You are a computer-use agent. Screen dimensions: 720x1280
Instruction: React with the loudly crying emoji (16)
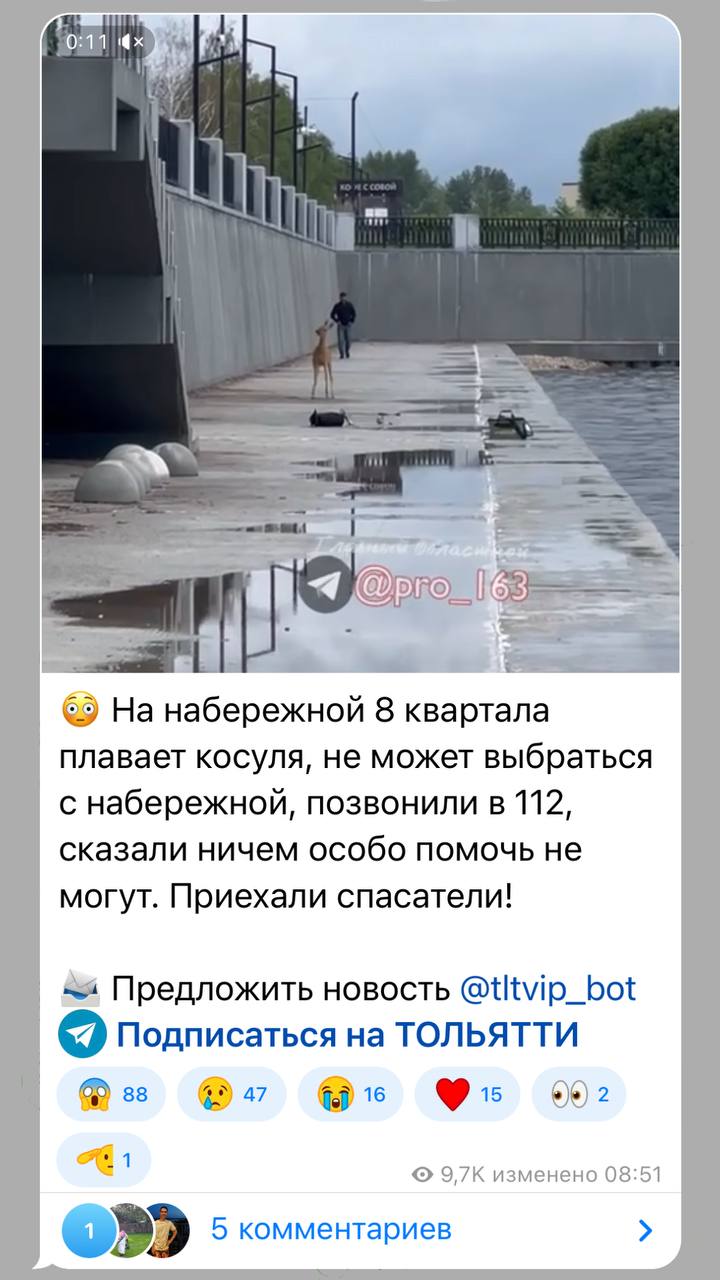coord(350,1094)
